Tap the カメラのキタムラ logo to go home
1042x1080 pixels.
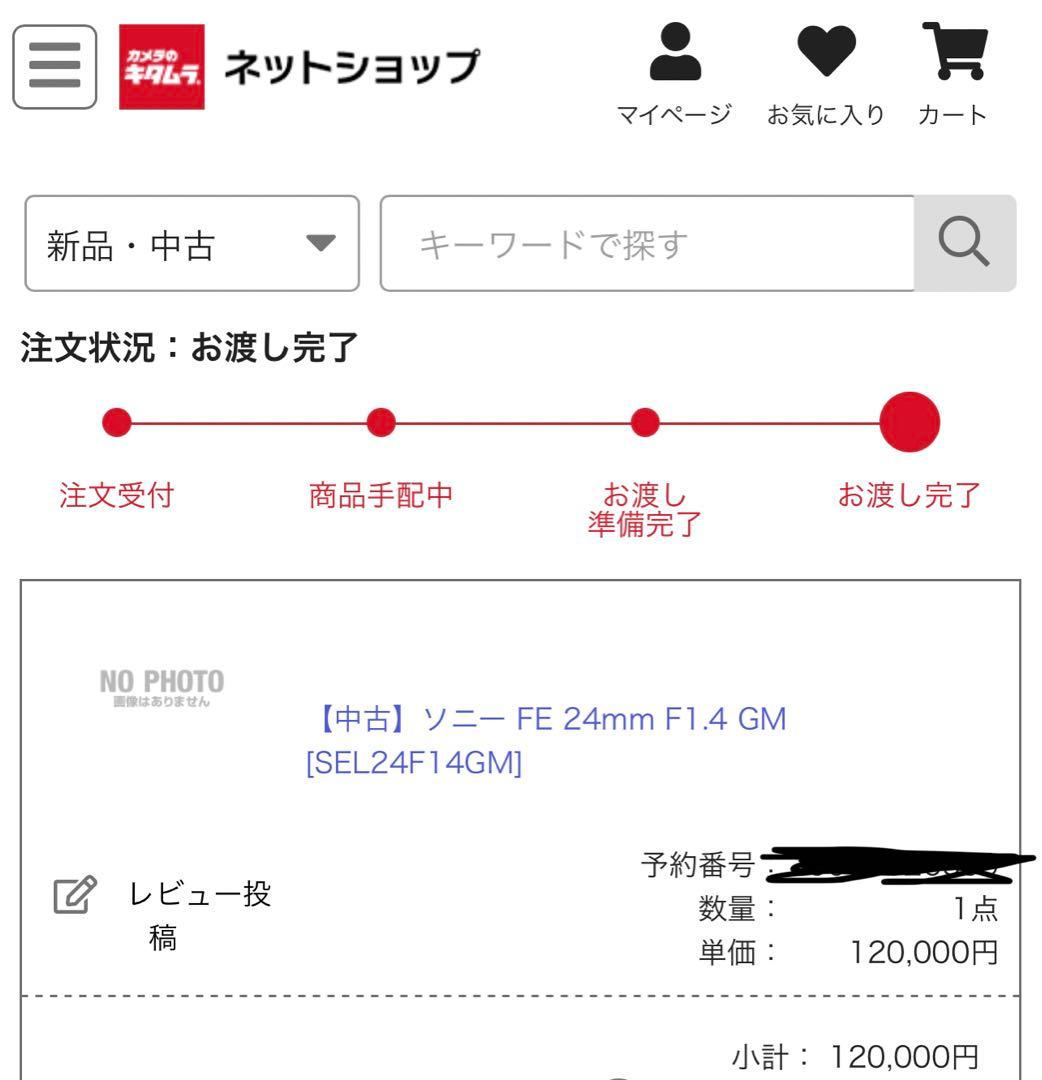point(161,66)
